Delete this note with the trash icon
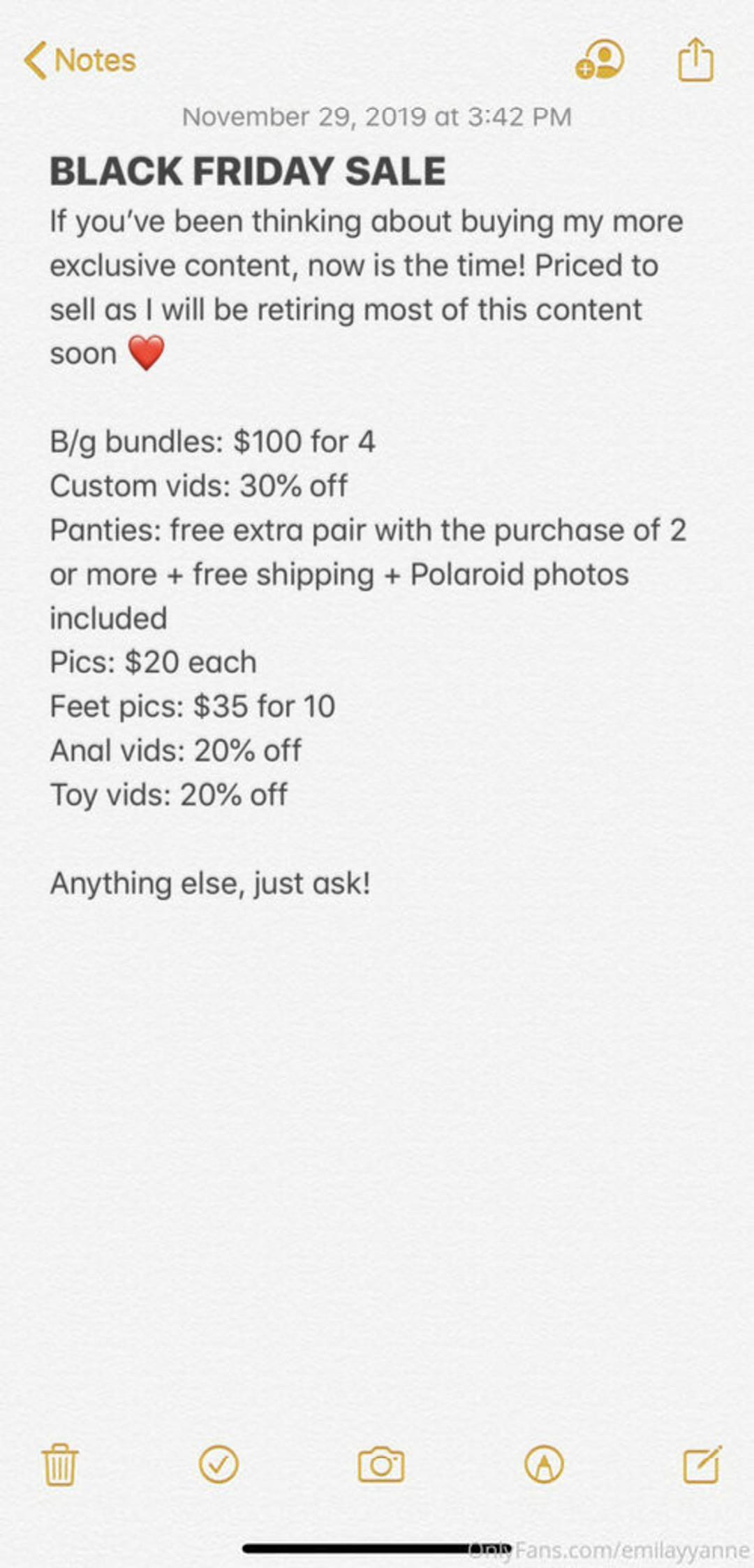Screen dimensions: 754x1568 (60, 1464)
